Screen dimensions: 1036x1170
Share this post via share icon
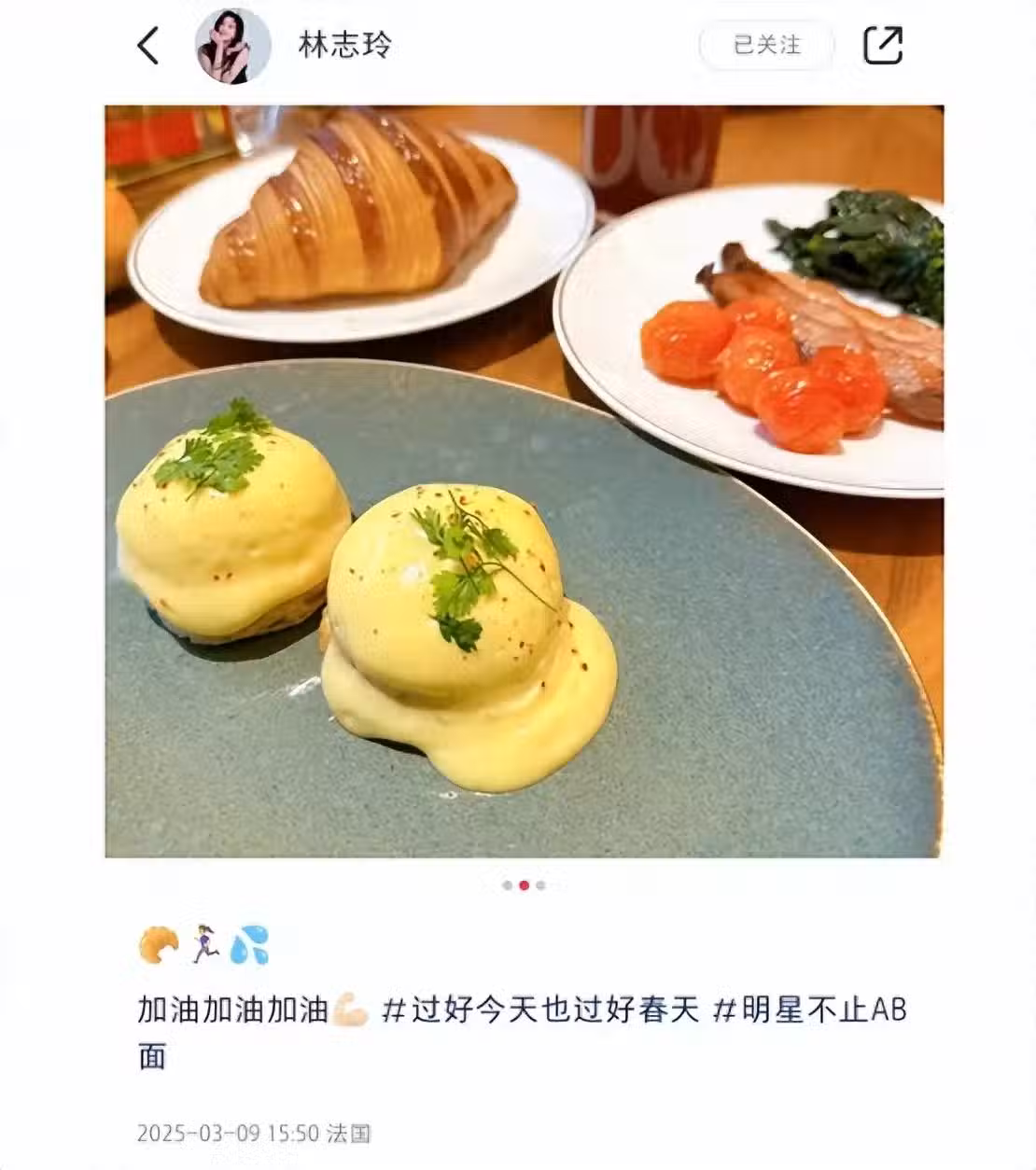(x=882, y=45)
